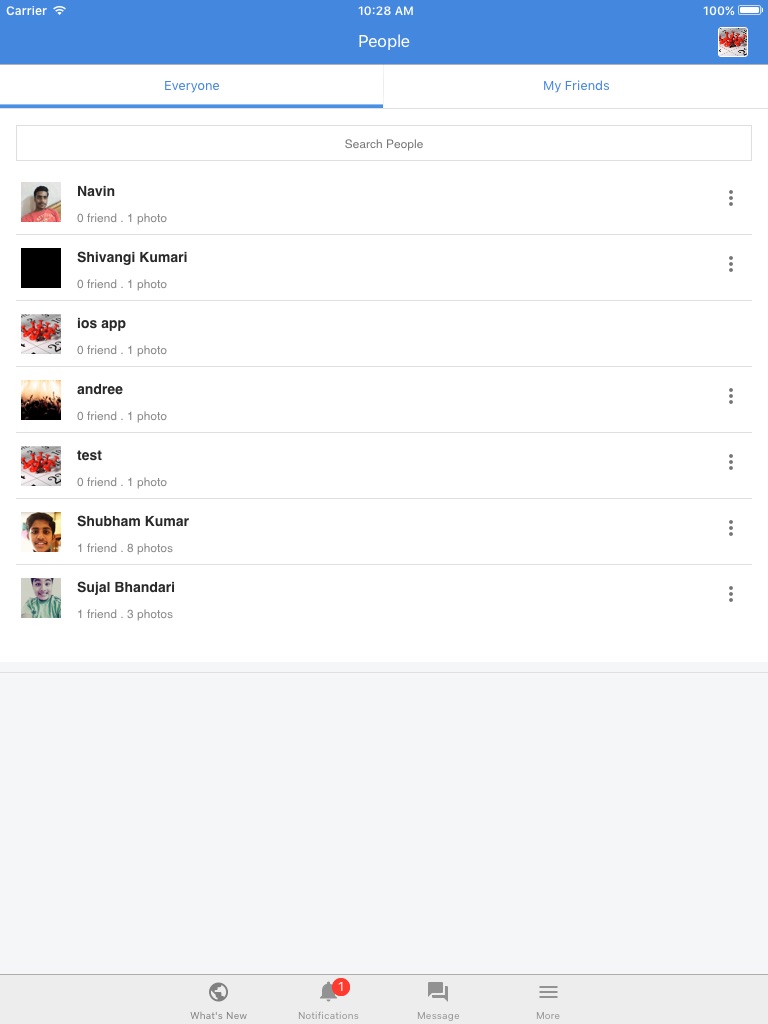Viewport: 768px width, 1024px height.
Task: Open Navin's profile
Action: click(x=96, y=192)
